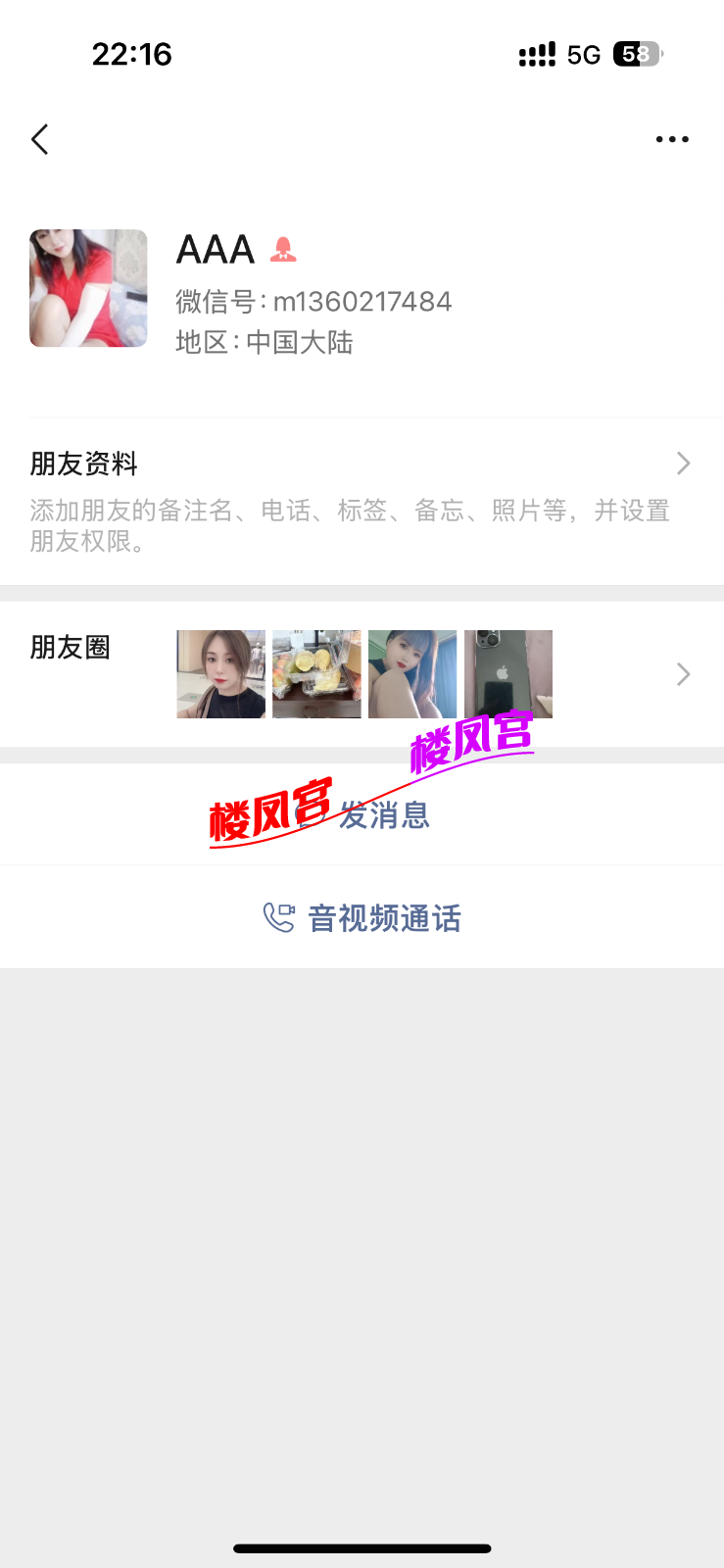Open the 朋友资料 settings row
Screen dimensions: 724x1568
(x=361, y=500)
